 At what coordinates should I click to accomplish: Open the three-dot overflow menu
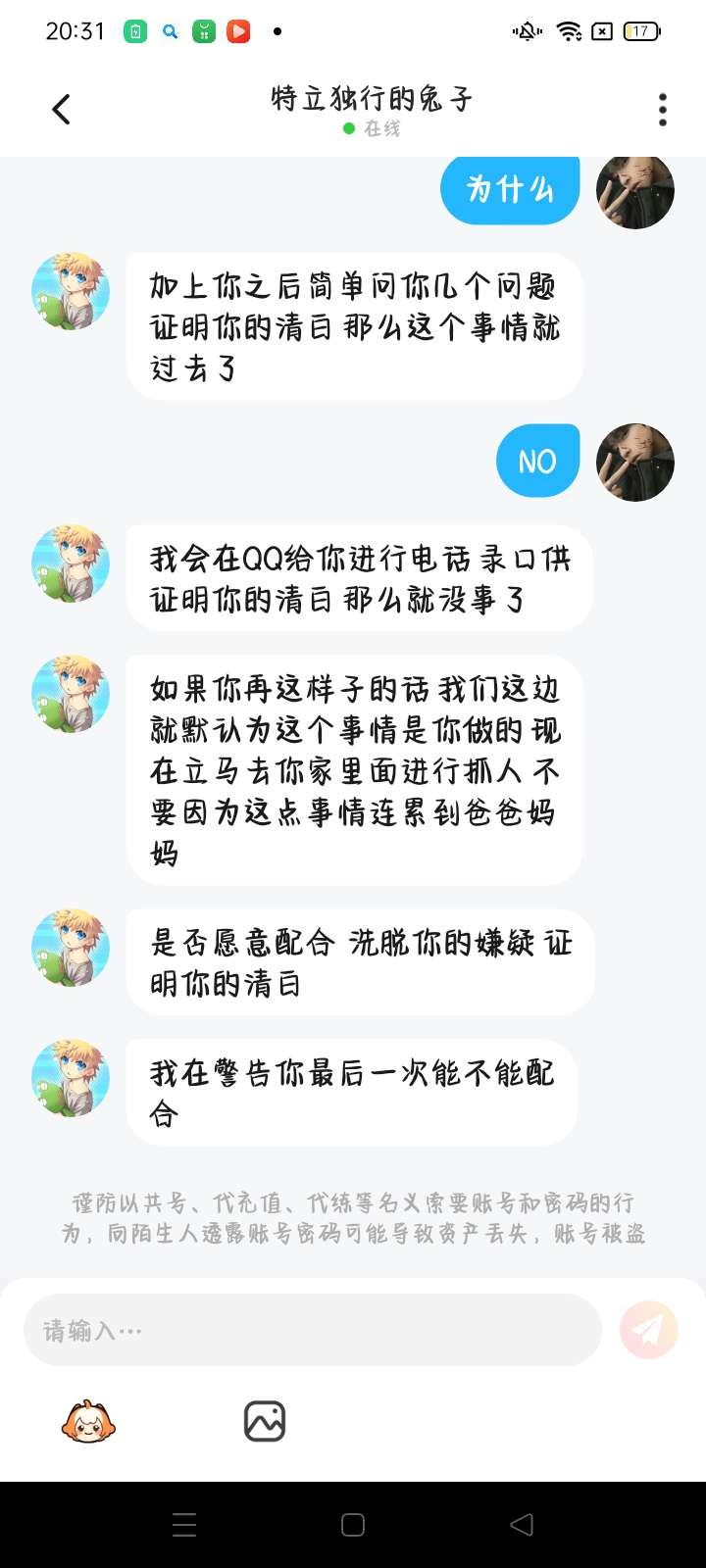(663, 110)
